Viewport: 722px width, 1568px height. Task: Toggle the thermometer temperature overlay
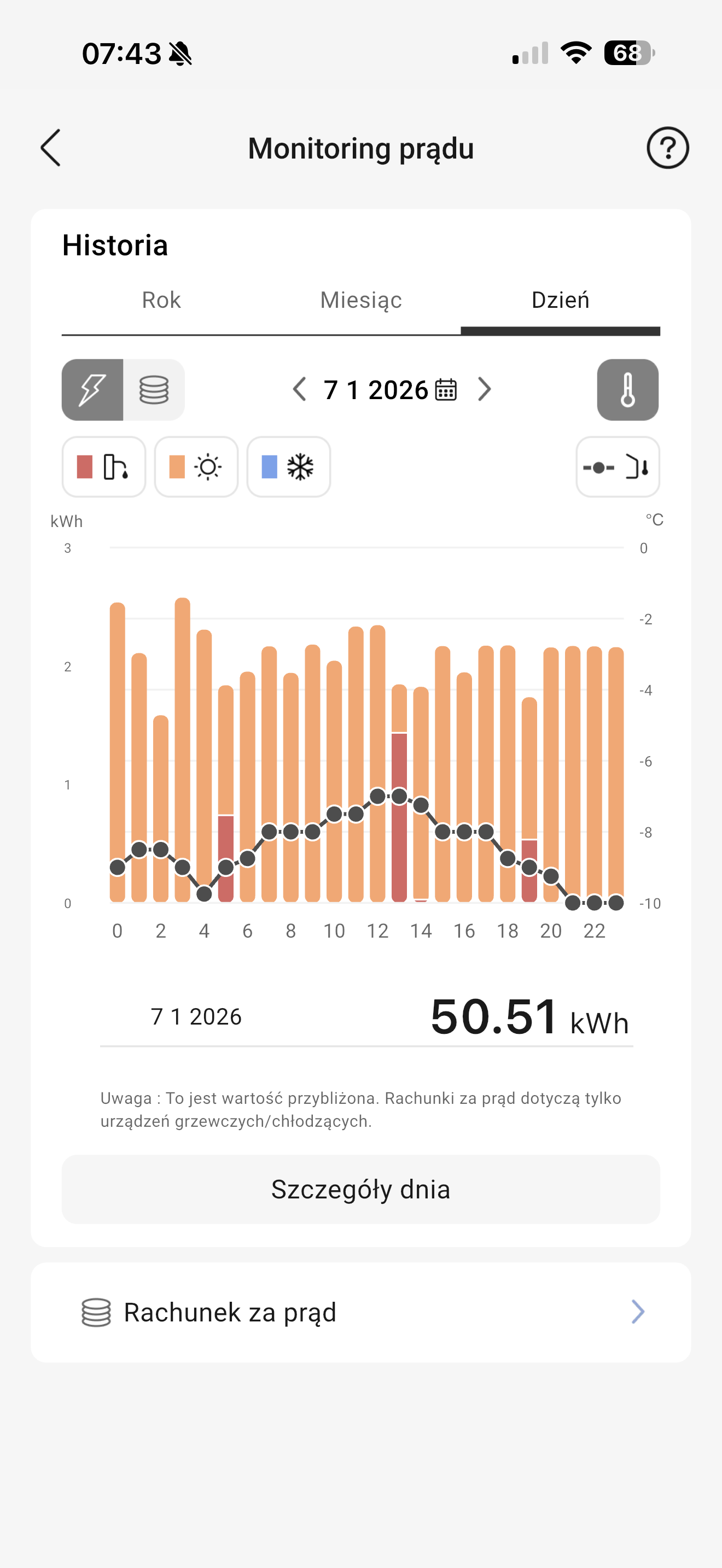coord(627,390)
